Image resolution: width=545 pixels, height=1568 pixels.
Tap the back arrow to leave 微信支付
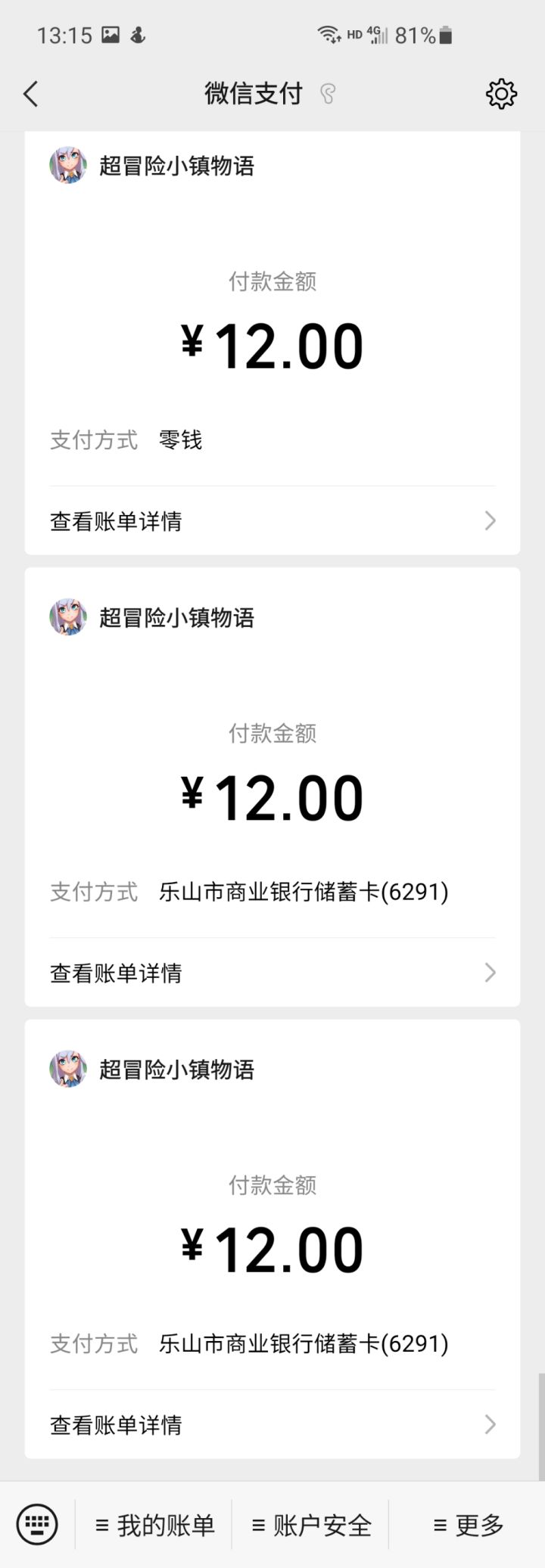30,94
